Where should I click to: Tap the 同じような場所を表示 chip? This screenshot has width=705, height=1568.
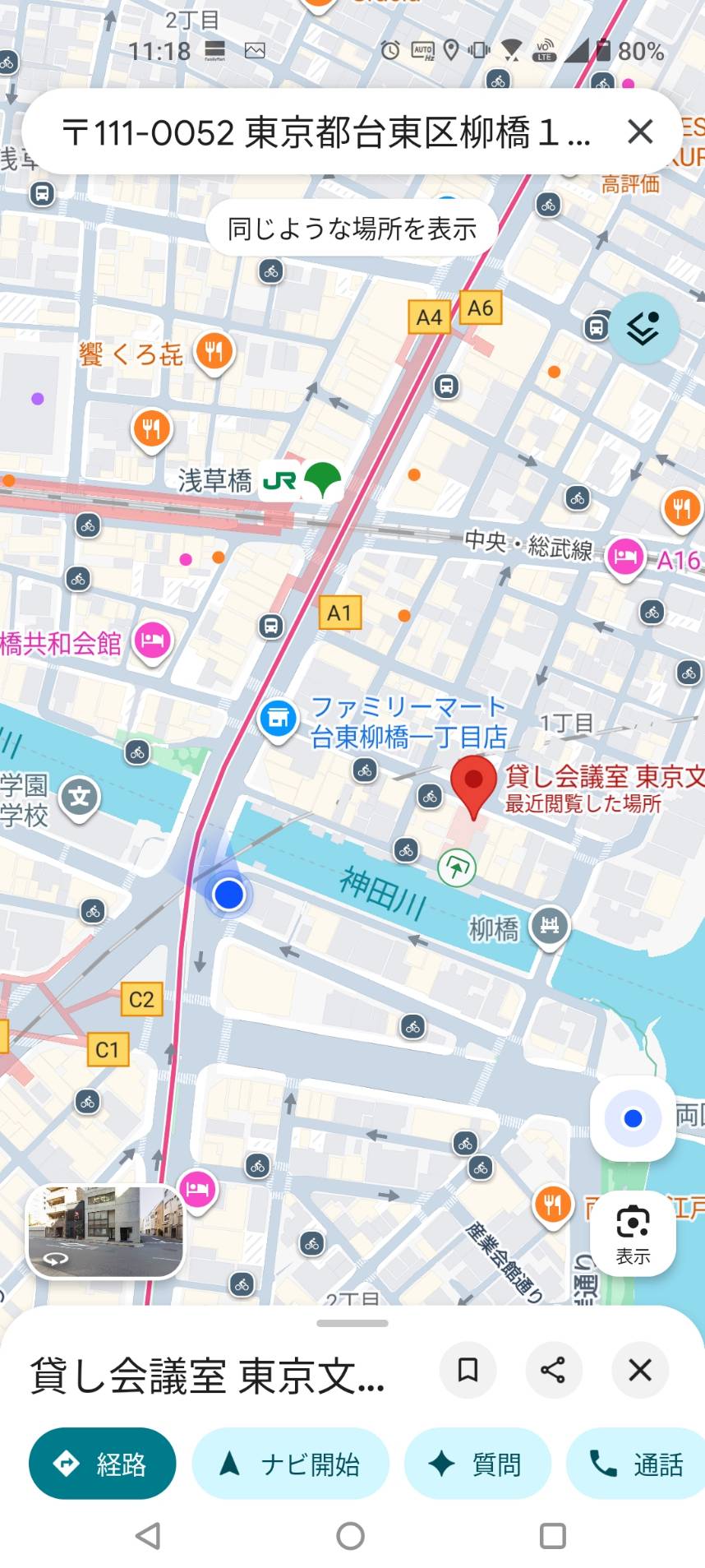click(352, 229)
